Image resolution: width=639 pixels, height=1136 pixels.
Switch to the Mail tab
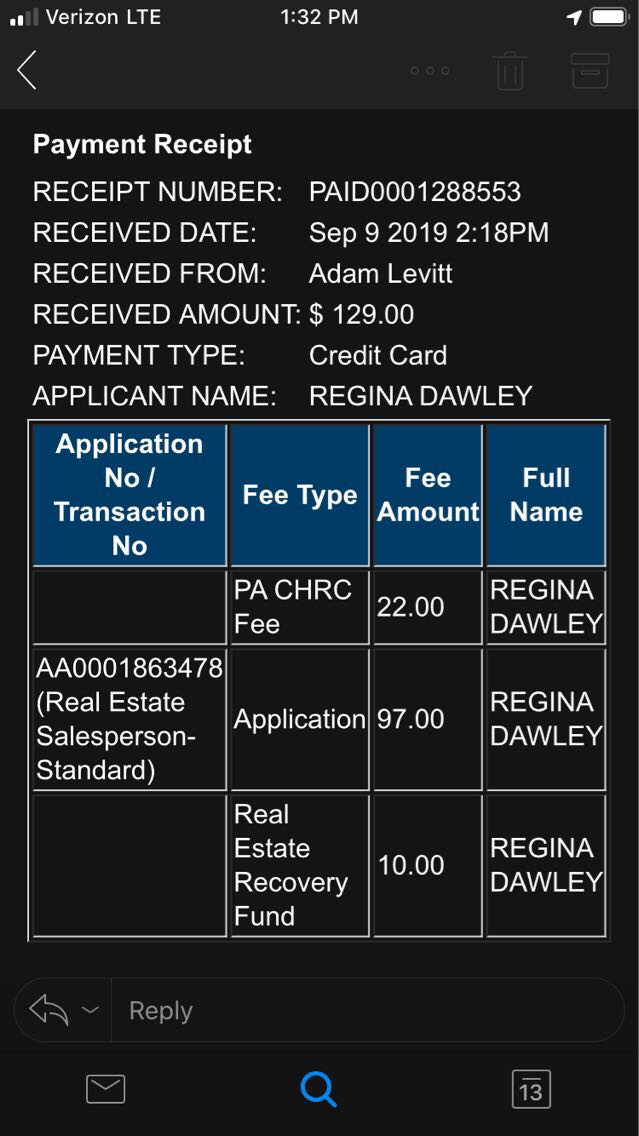pyautogui.click(x=106, y=1089)
